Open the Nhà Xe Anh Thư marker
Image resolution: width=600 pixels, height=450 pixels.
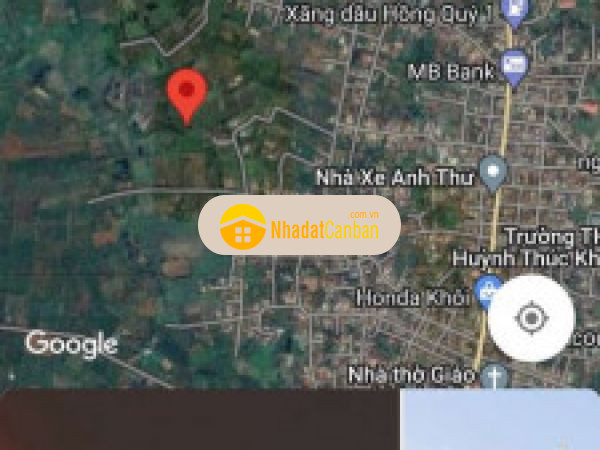point(493,173)
